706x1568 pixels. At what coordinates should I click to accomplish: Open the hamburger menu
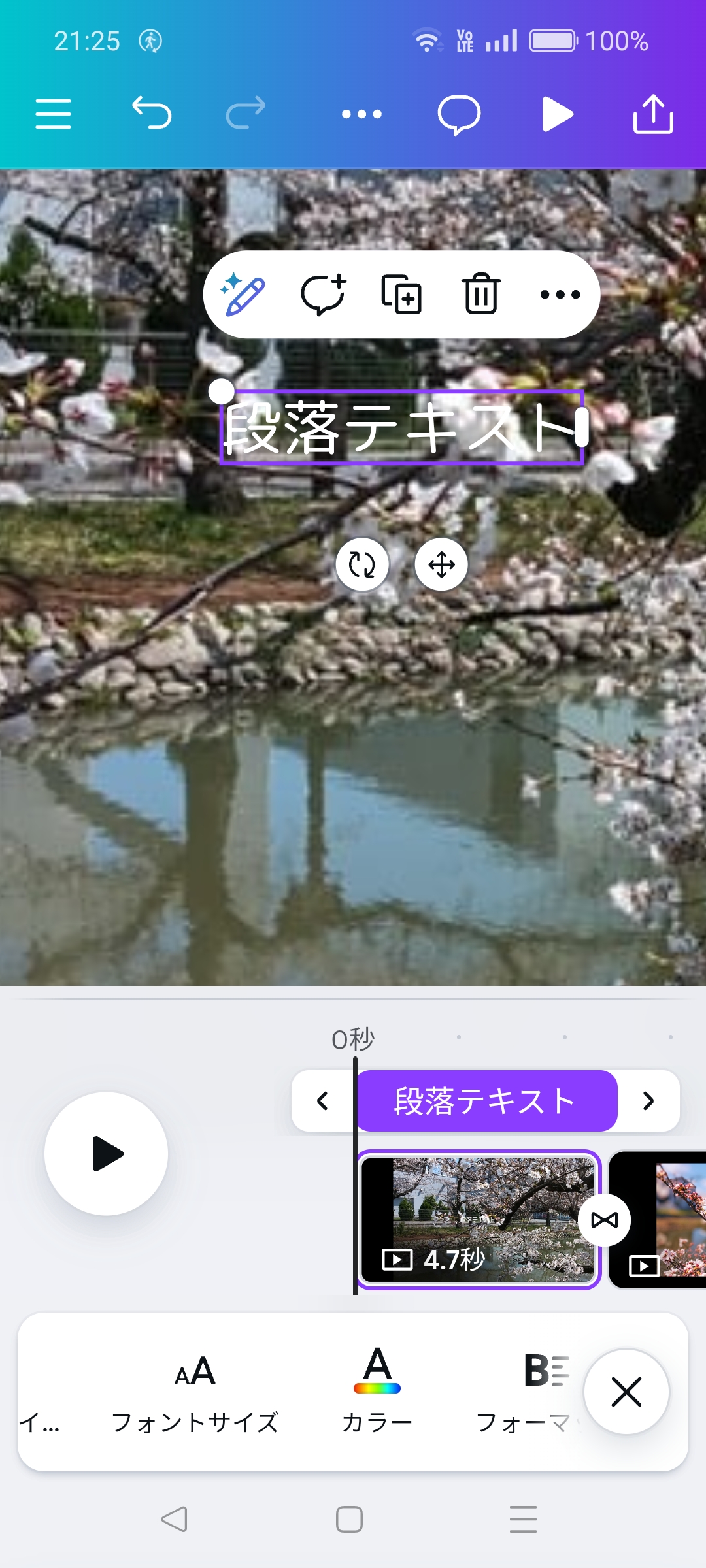(53, 114)
